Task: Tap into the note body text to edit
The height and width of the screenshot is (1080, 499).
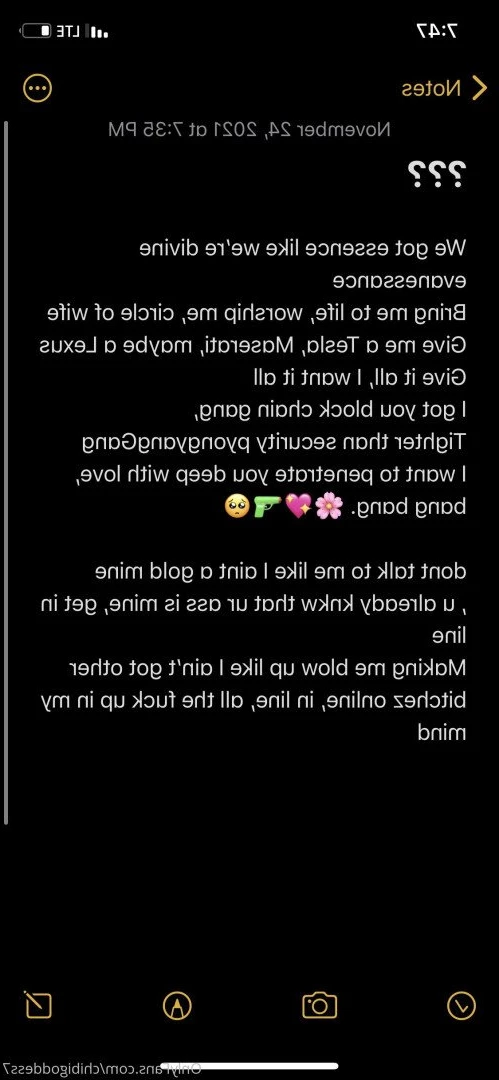Action: click(254, 490)
